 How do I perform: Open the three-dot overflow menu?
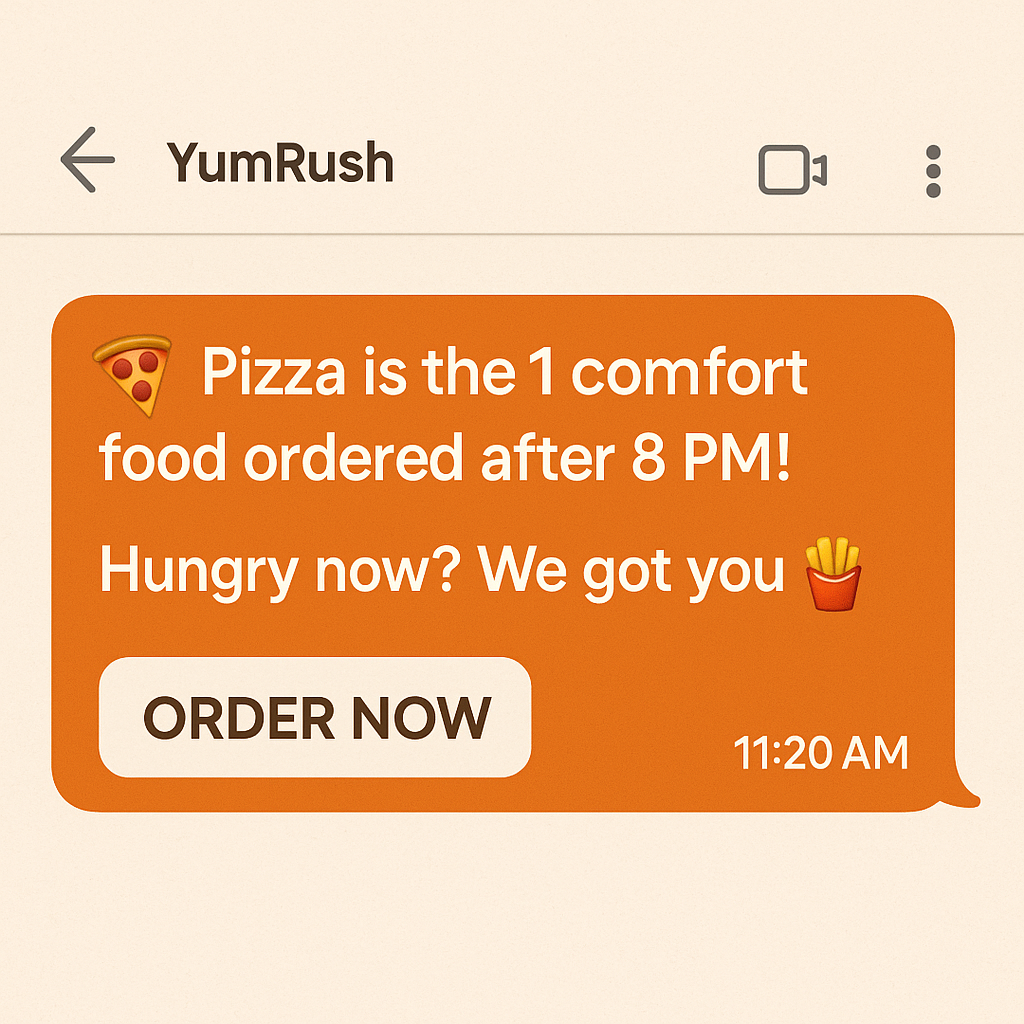coord(933,171)
